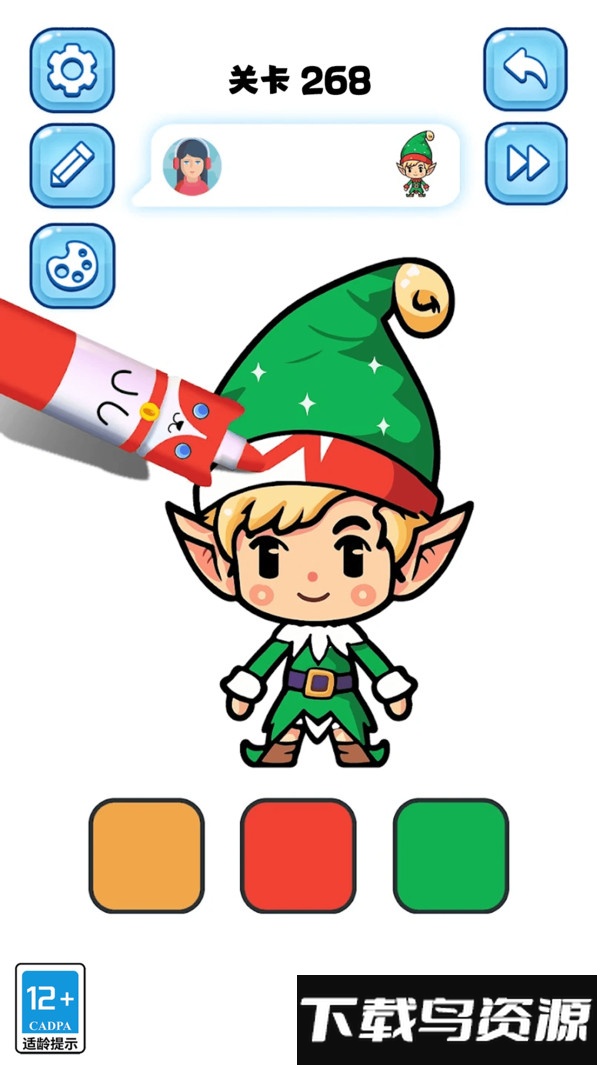
Task: Undo the last action
Action: tap(526, 69)
